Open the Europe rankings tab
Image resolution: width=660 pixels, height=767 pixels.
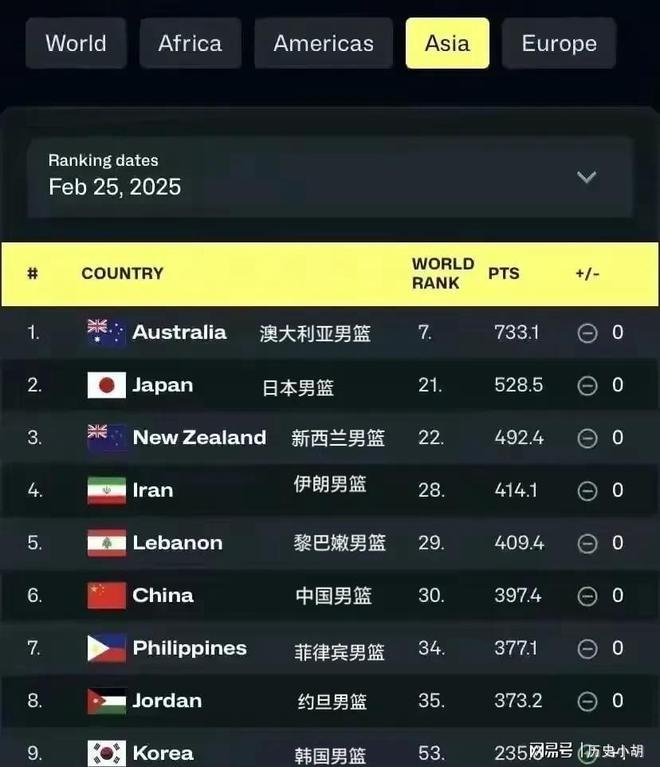(x=559, y=44)
